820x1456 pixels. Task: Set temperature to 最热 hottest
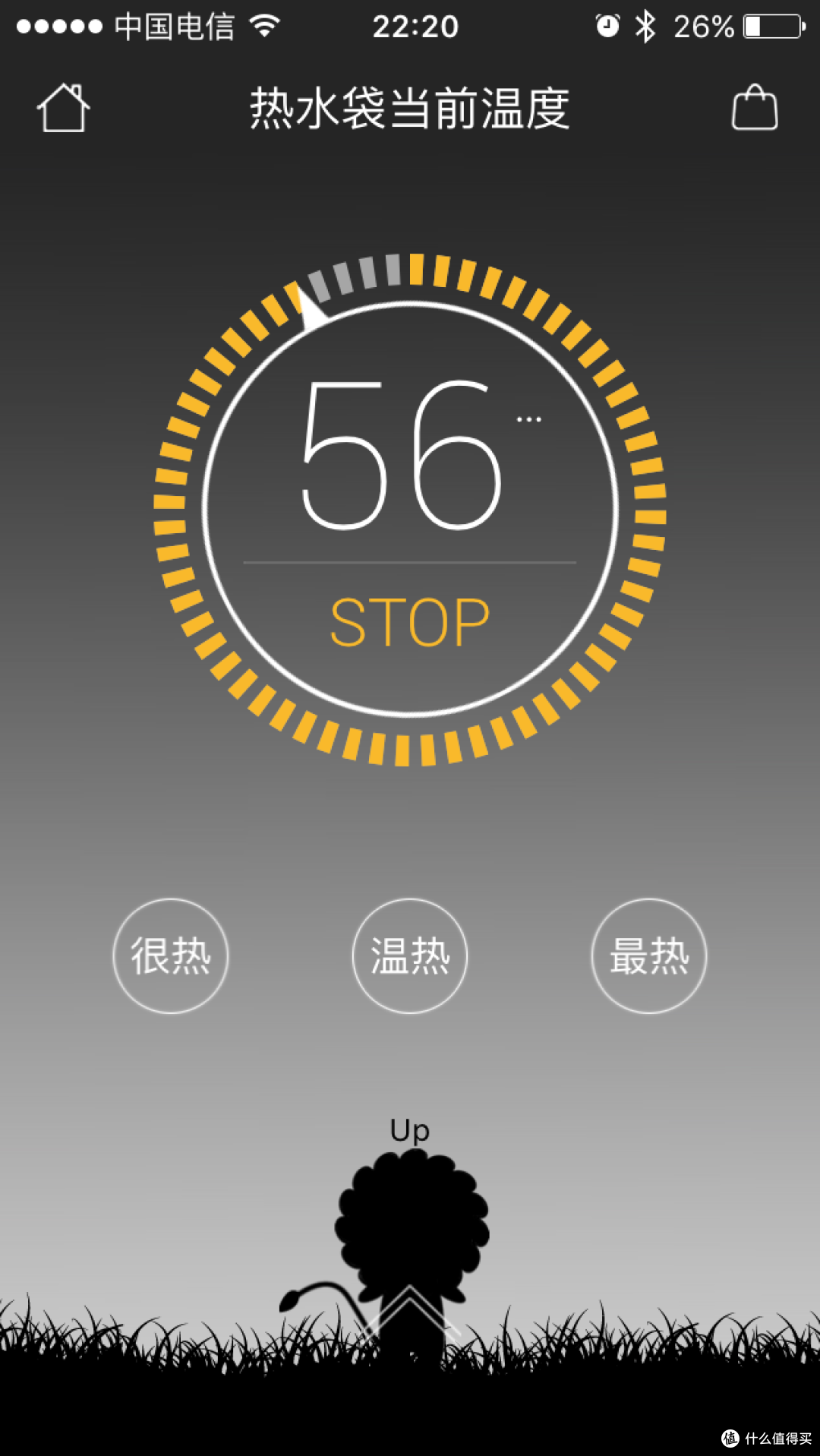click(649, 955)
